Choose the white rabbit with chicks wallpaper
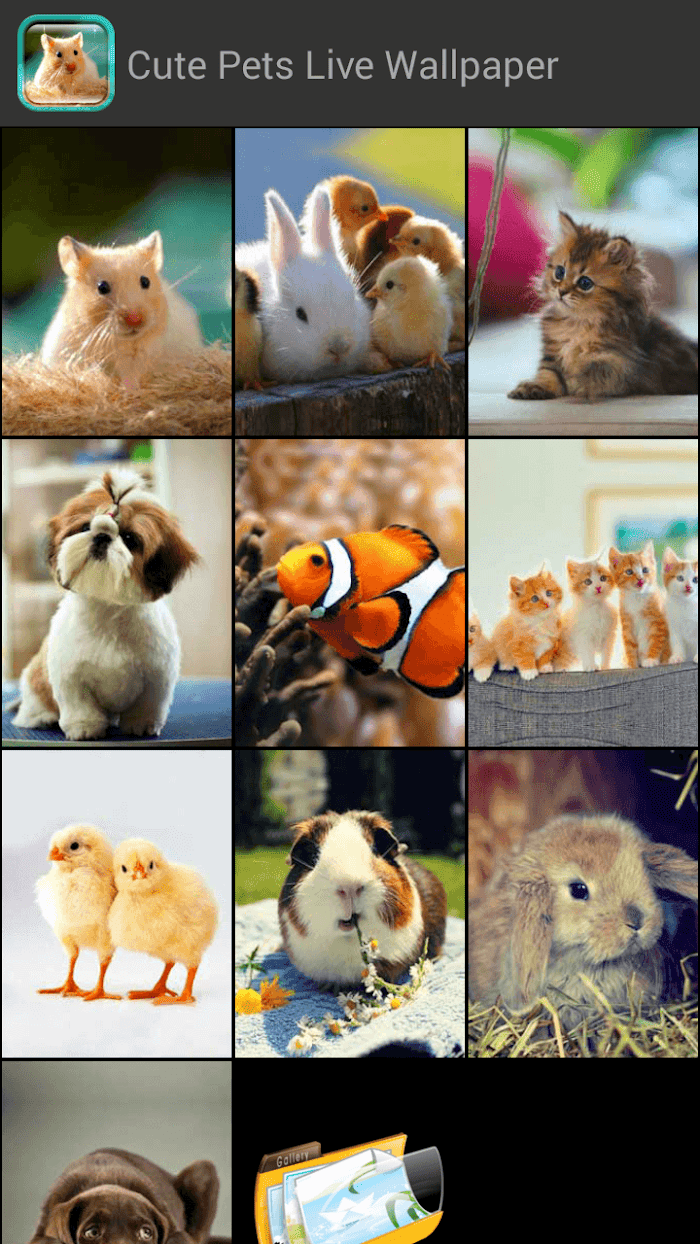Viewport: 700px width, 1244px height. (x=350, y=282)
